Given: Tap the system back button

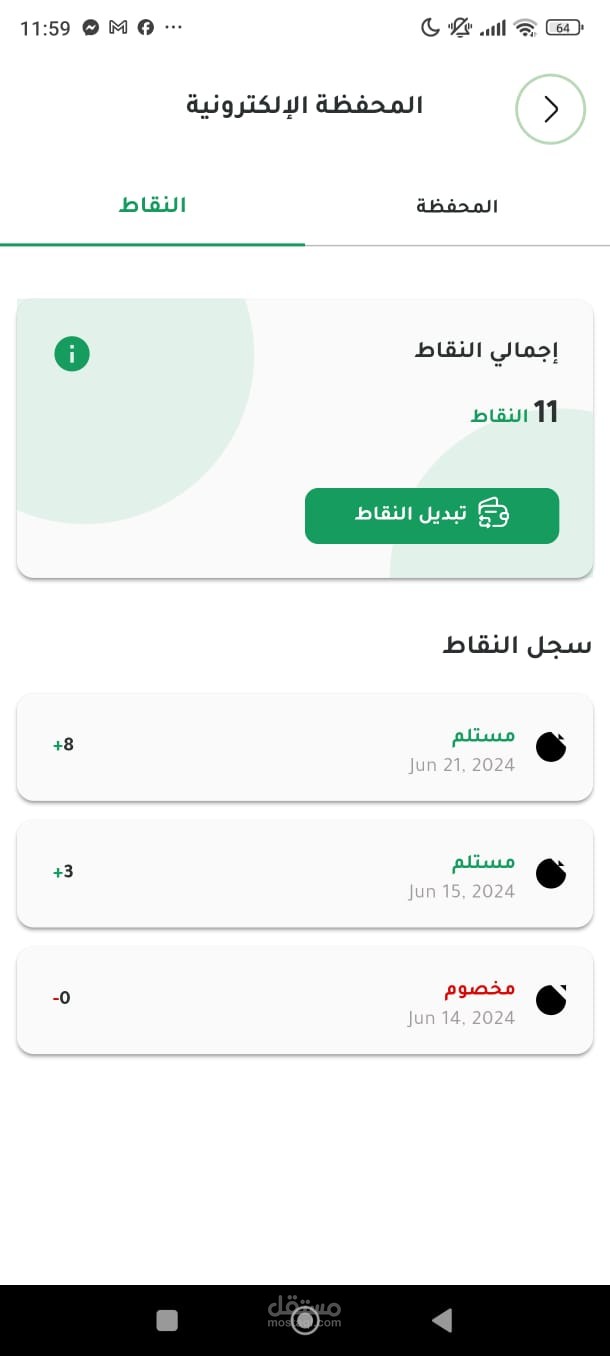Looking at the screenshot, I should click(442, 1320).
